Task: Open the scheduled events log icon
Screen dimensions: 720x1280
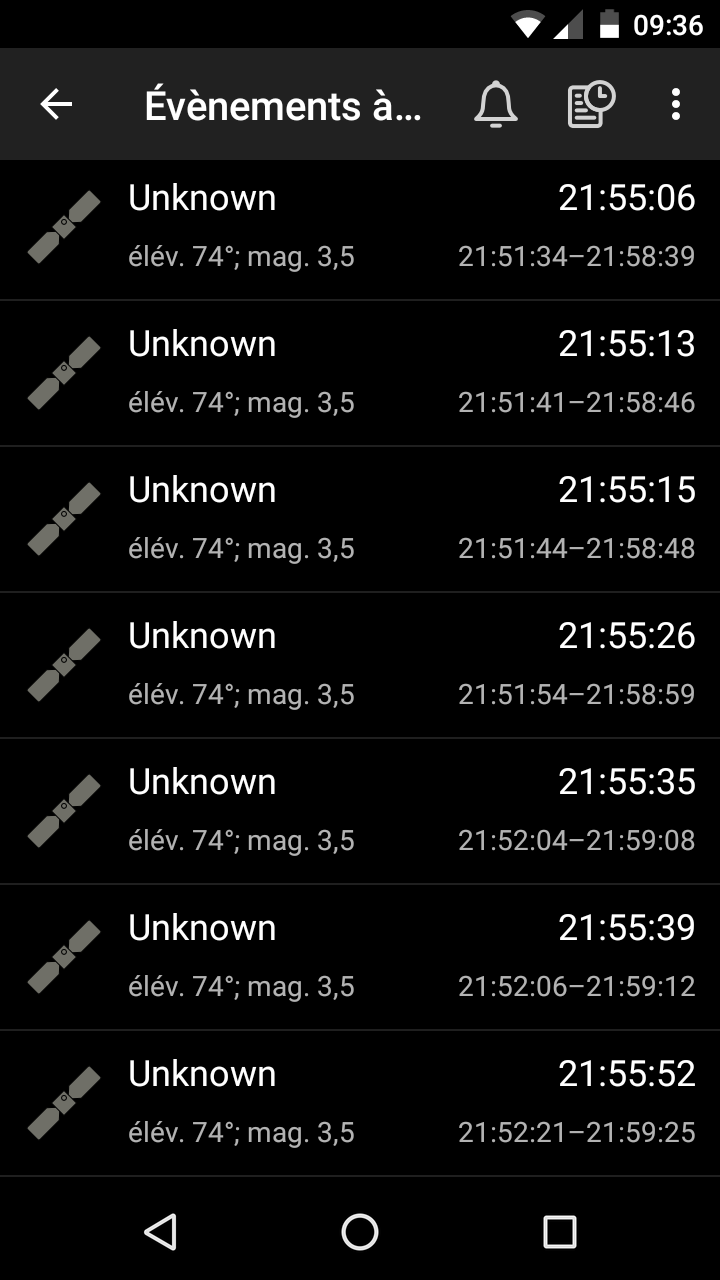Action: (x=591, y=104)
